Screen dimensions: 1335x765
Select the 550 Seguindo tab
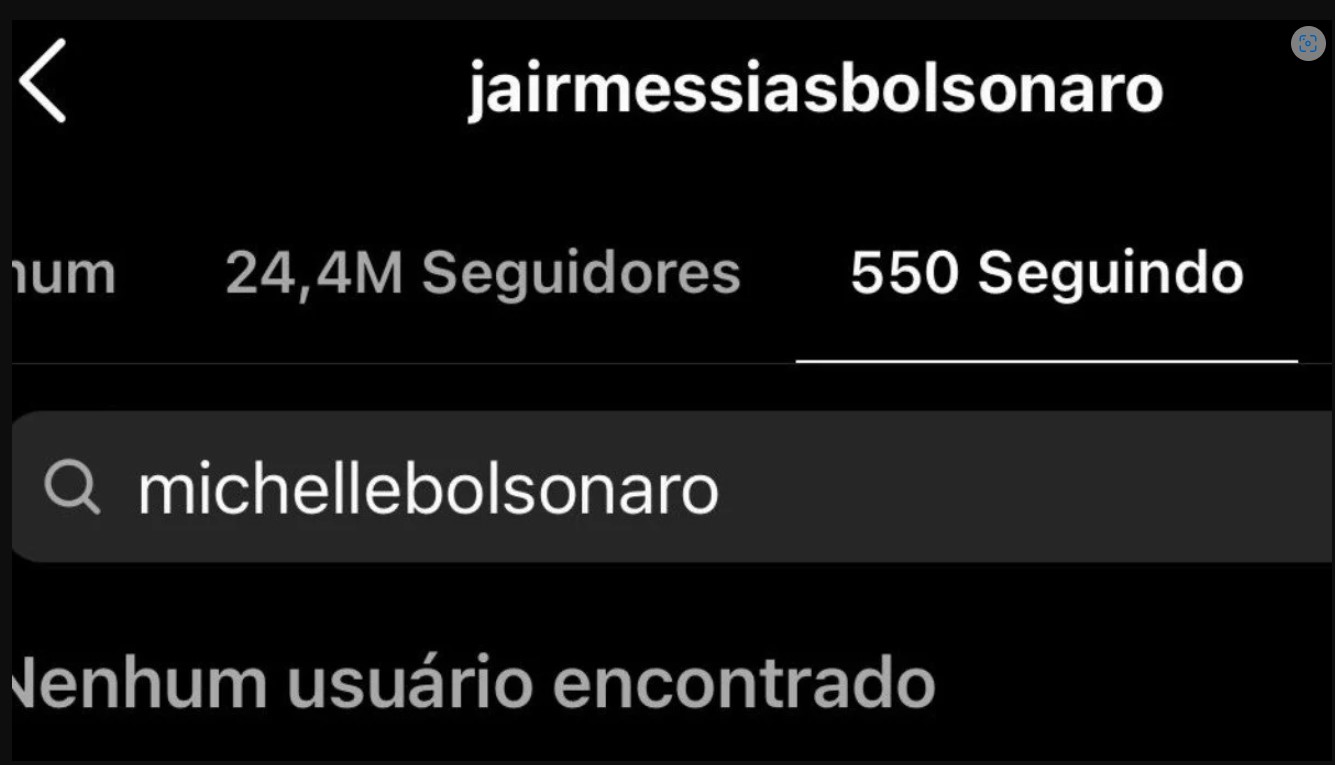tap(1046, 273)
